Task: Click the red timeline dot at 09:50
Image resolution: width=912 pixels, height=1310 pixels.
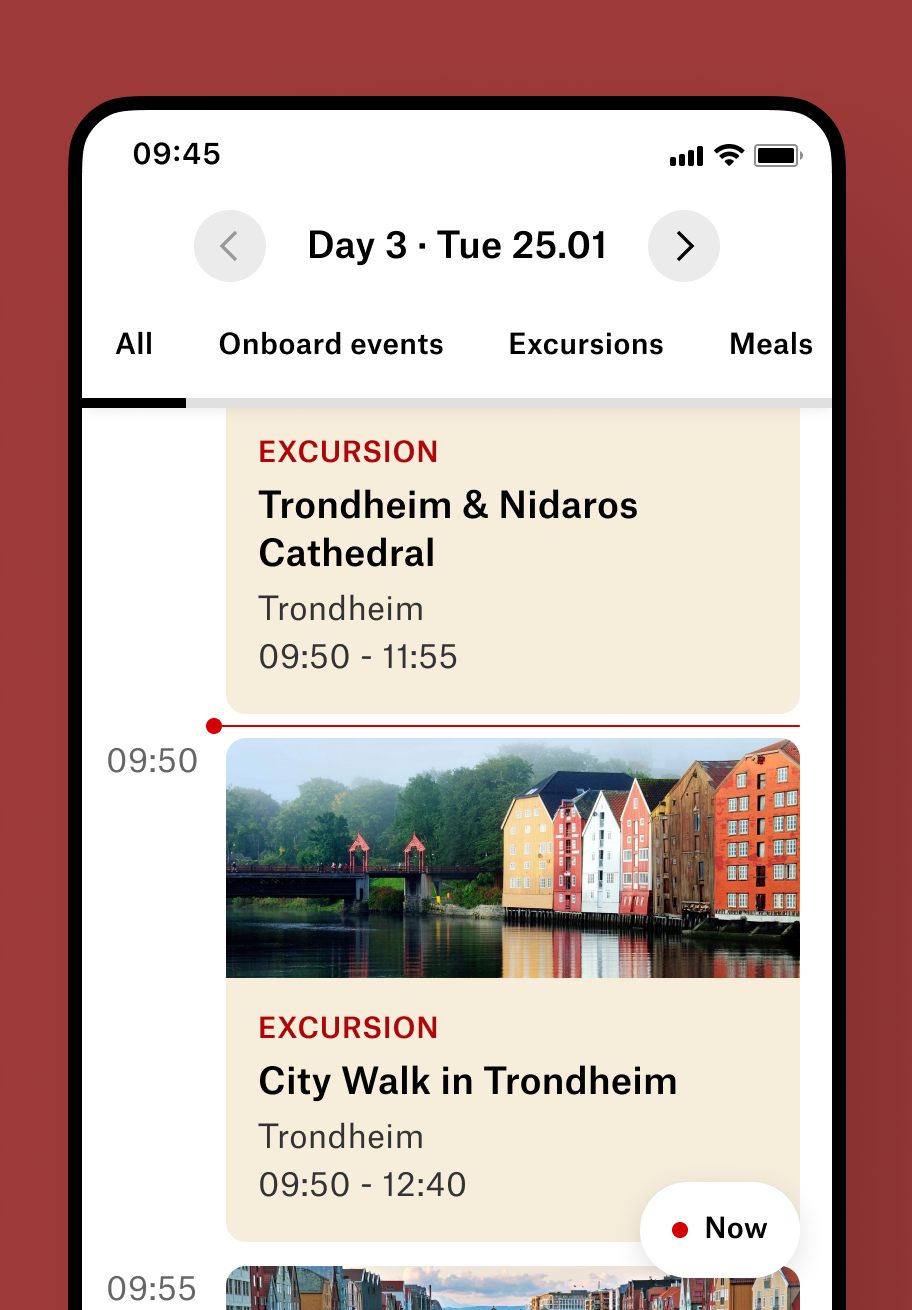Action: (x=214, y=726)
